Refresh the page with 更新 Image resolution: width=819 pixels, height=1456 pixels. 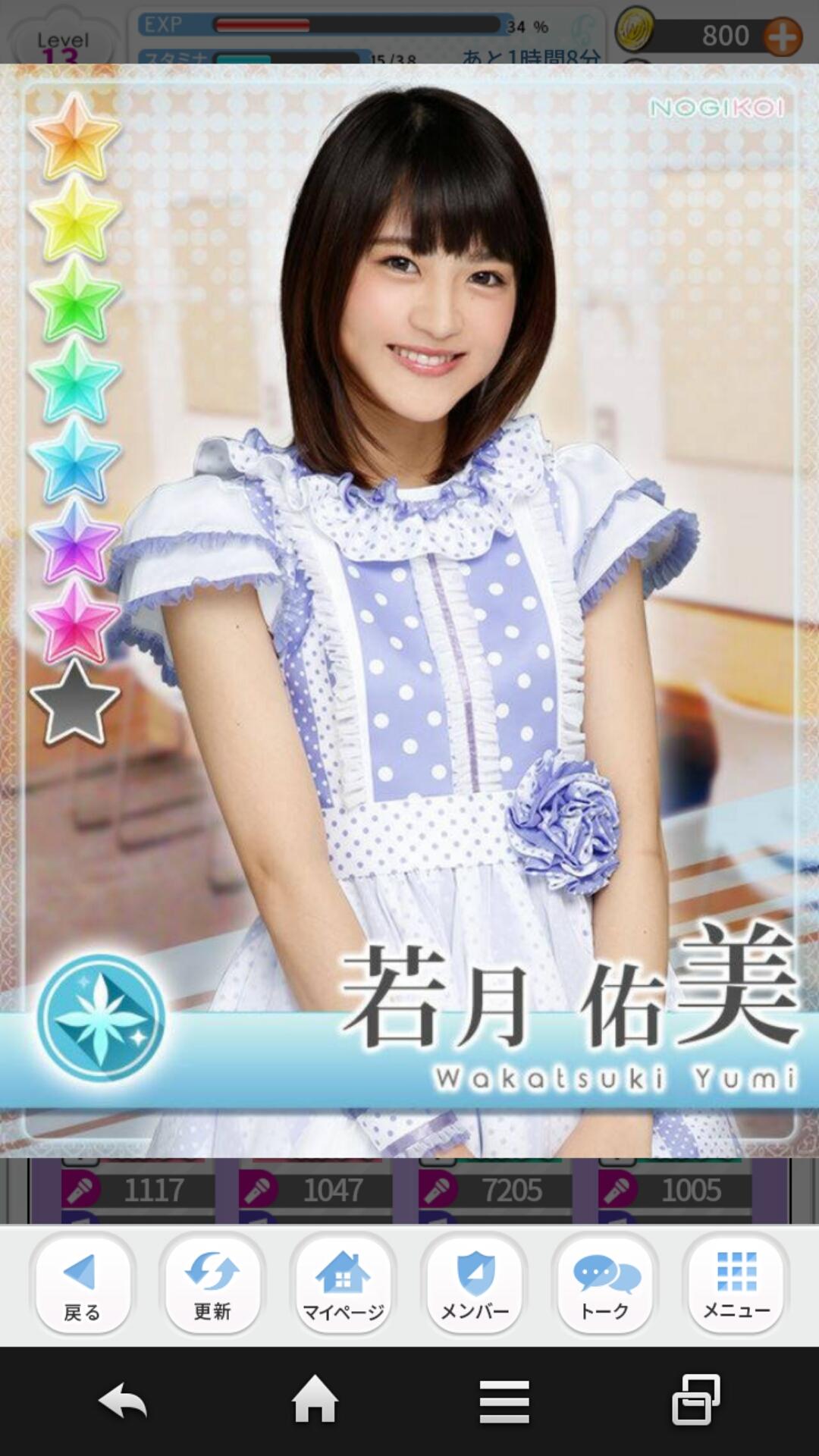click(x=212, y=1283)
